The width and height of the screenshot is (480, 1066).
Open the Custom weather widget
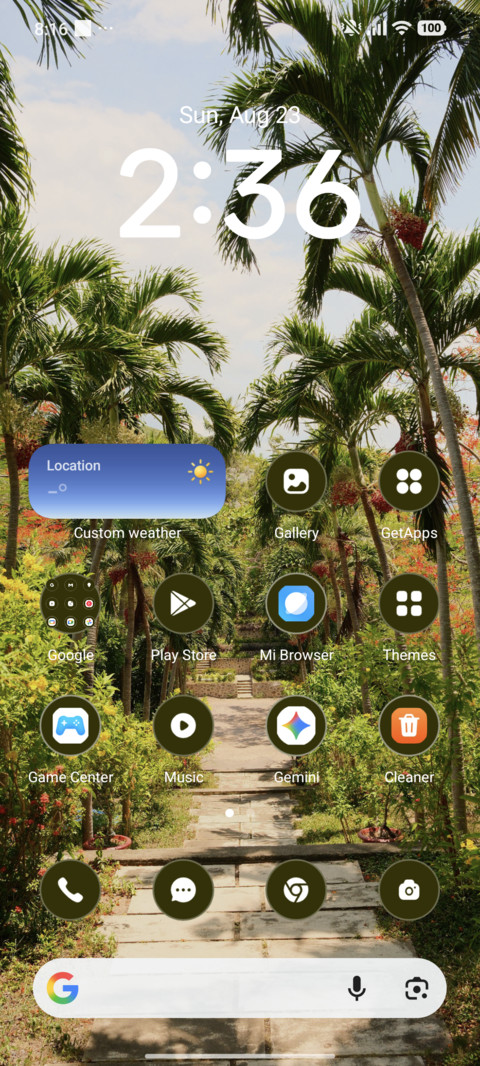tap(127, 481)
